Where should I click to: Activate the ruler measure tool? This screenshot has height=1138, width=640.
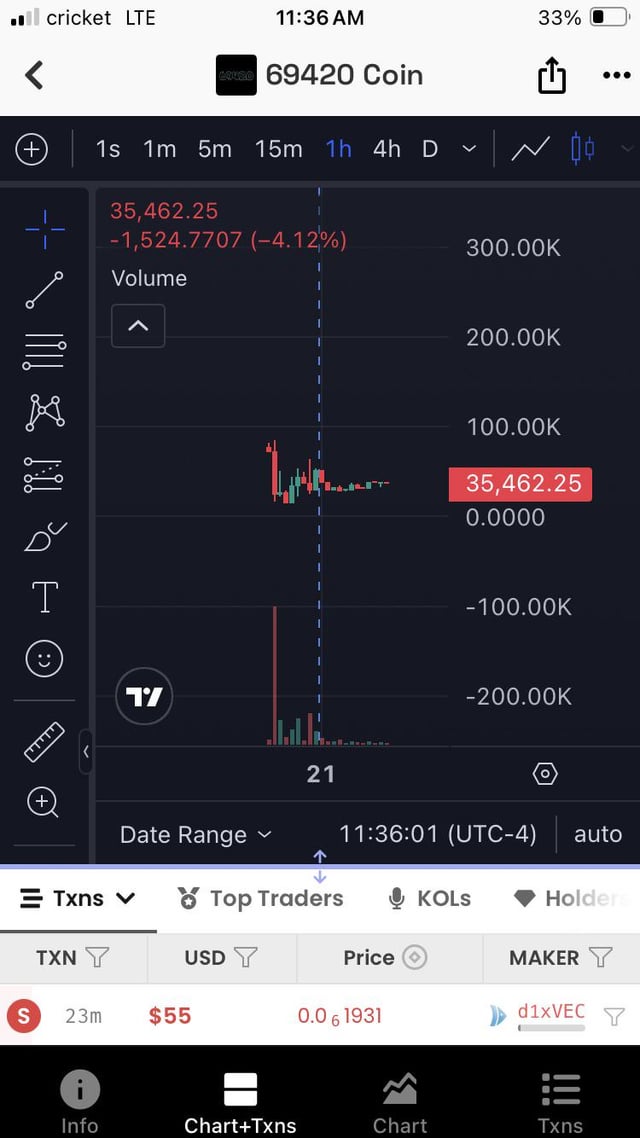point(44,743)
